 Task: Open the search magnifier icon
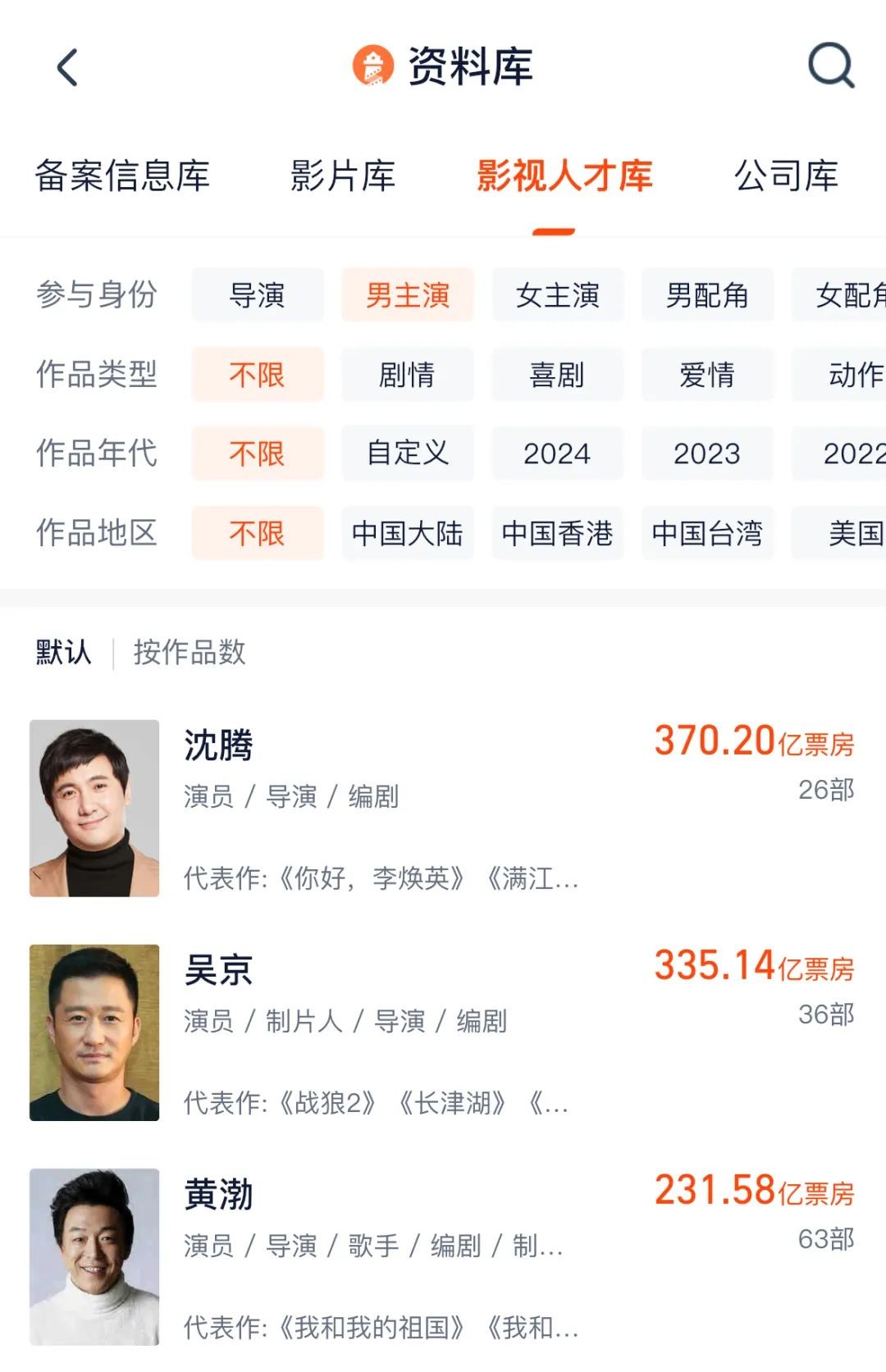[830, 66]
